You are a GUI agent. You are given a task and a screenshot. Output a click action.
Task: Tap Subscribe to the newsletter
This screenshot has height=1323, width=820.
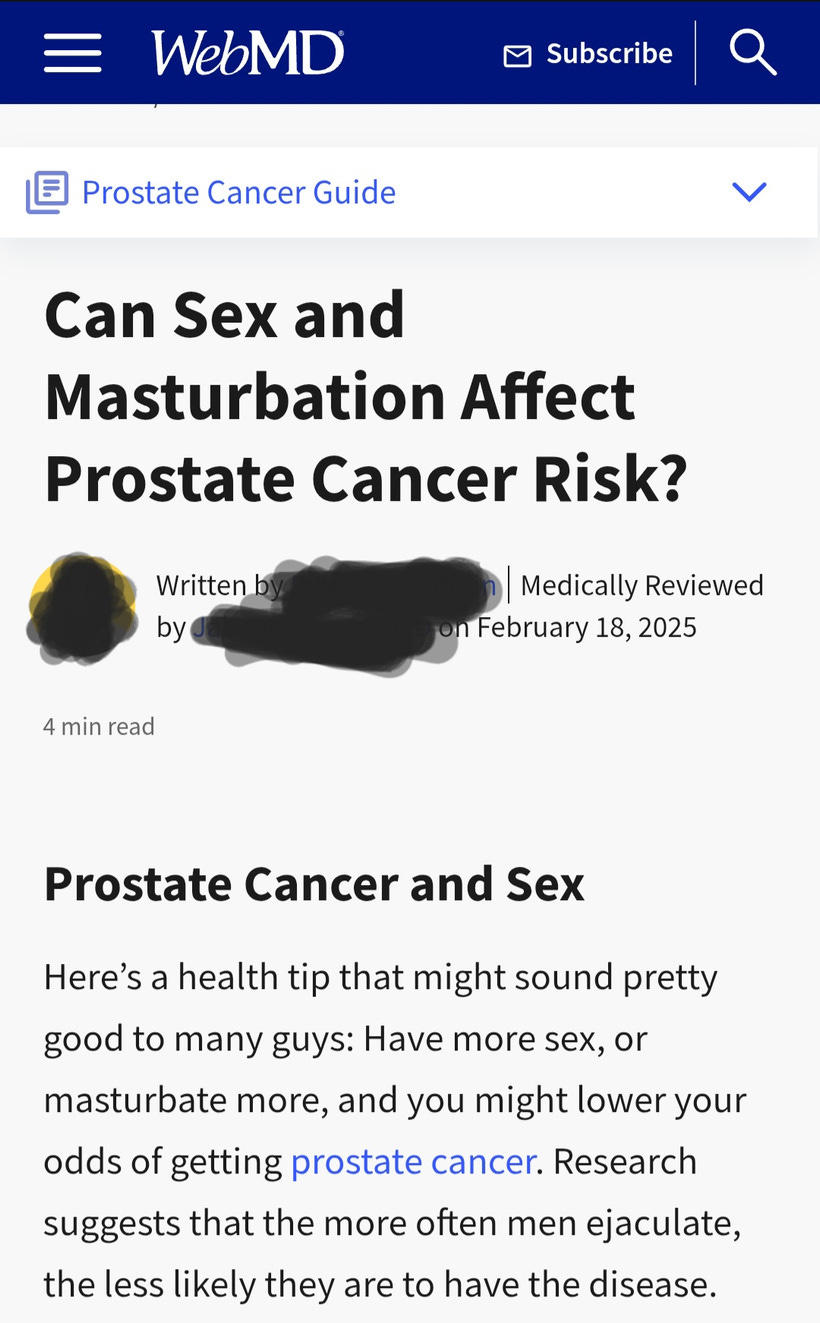(588, 53)
